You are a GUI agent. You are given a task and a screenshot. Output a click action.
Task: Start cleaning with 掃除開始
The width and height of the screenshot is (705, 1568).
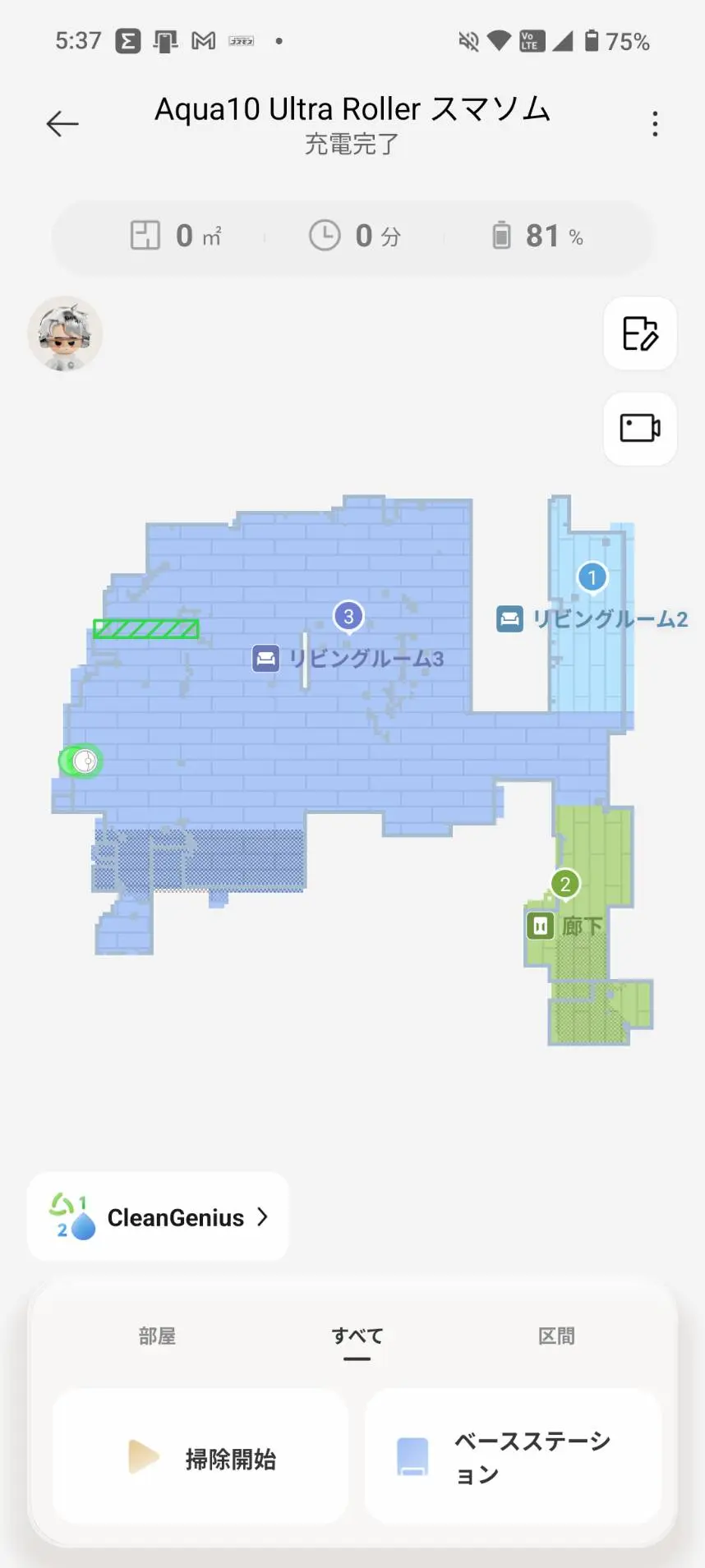[200, 1458]
